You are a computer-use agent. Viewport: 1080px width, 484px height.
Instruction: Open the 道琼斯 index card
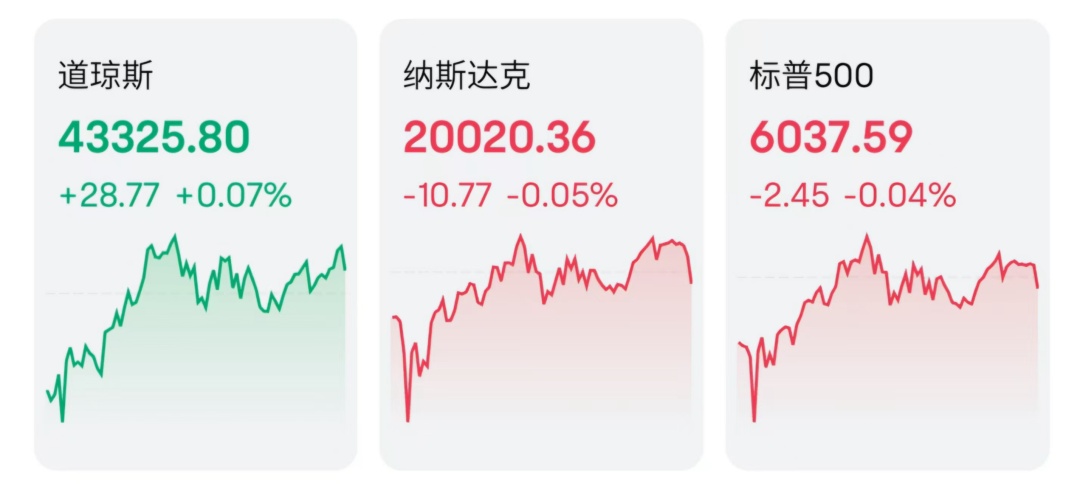tap(196, 244)
